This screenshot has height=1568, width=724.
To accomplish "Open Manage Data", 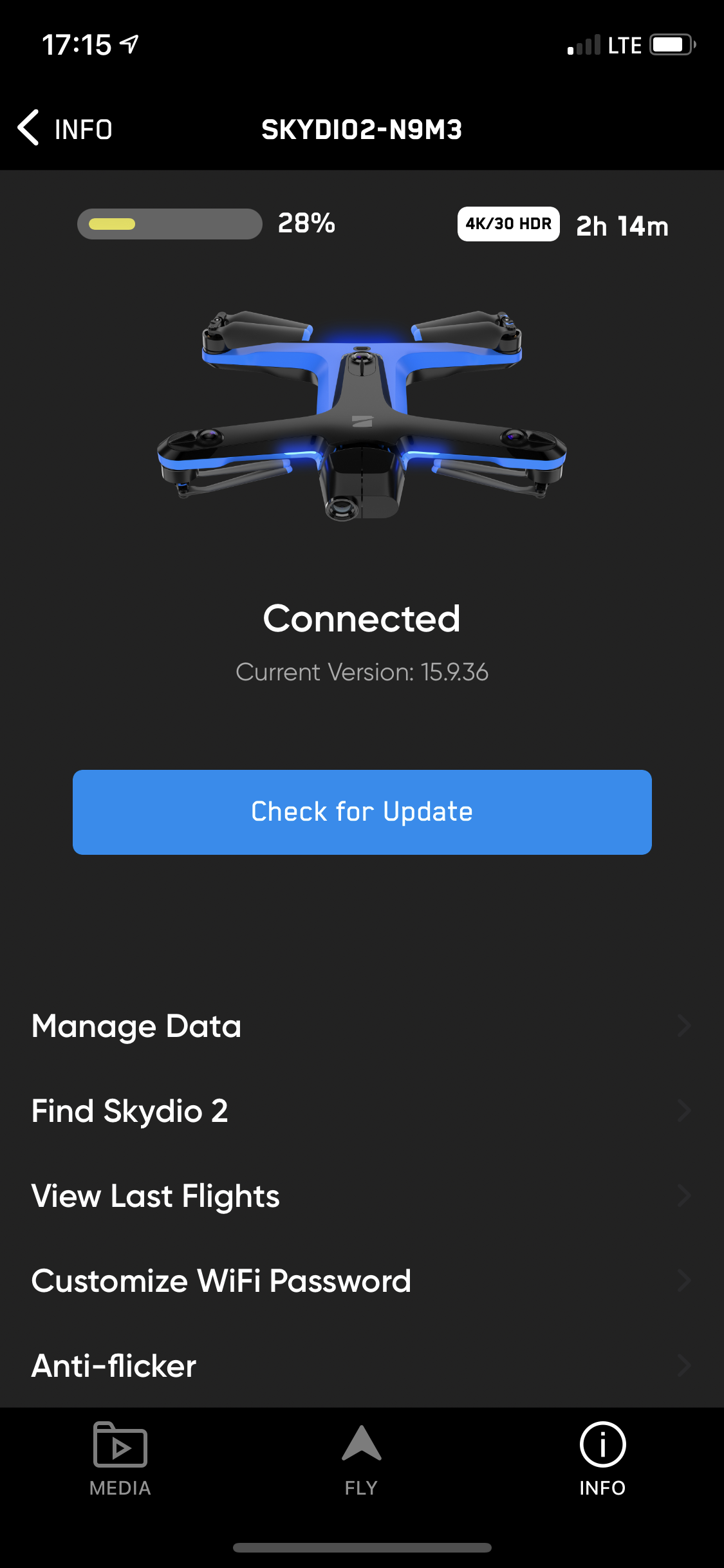I will click(x=360, y=1026).
